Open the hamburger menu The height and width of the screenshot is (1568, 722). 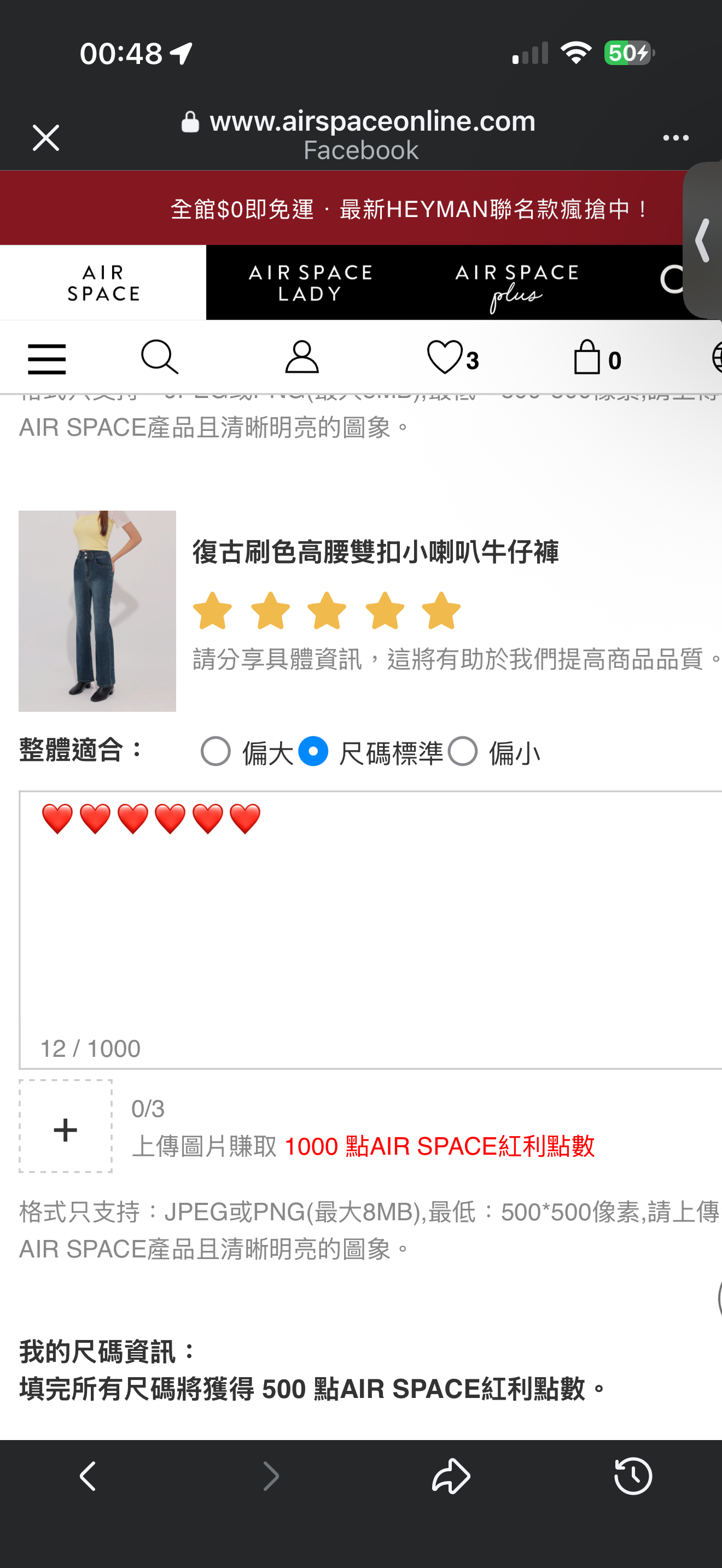tap(47, 359)
